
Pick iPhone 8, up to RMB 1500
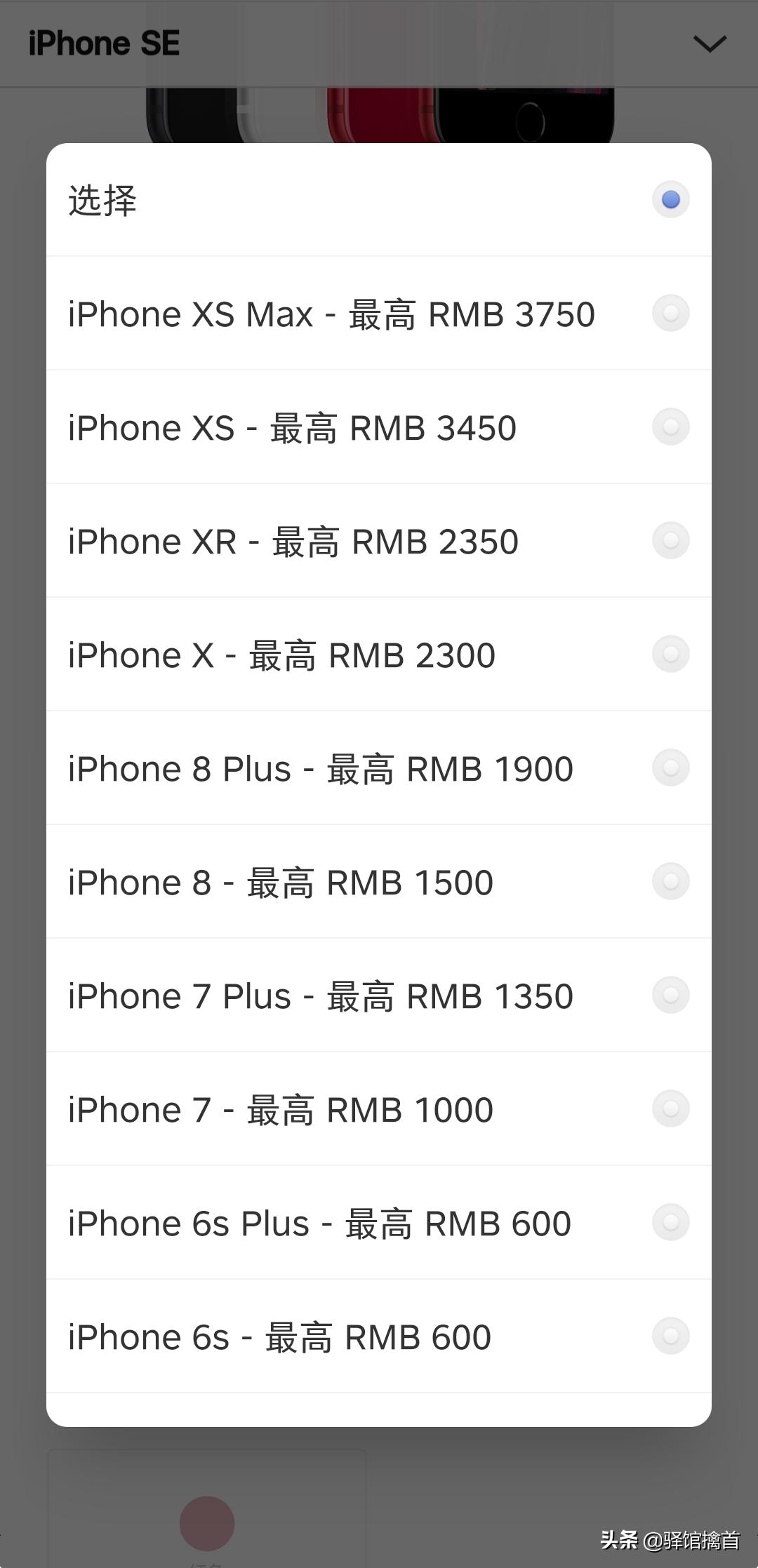(379, 882)
